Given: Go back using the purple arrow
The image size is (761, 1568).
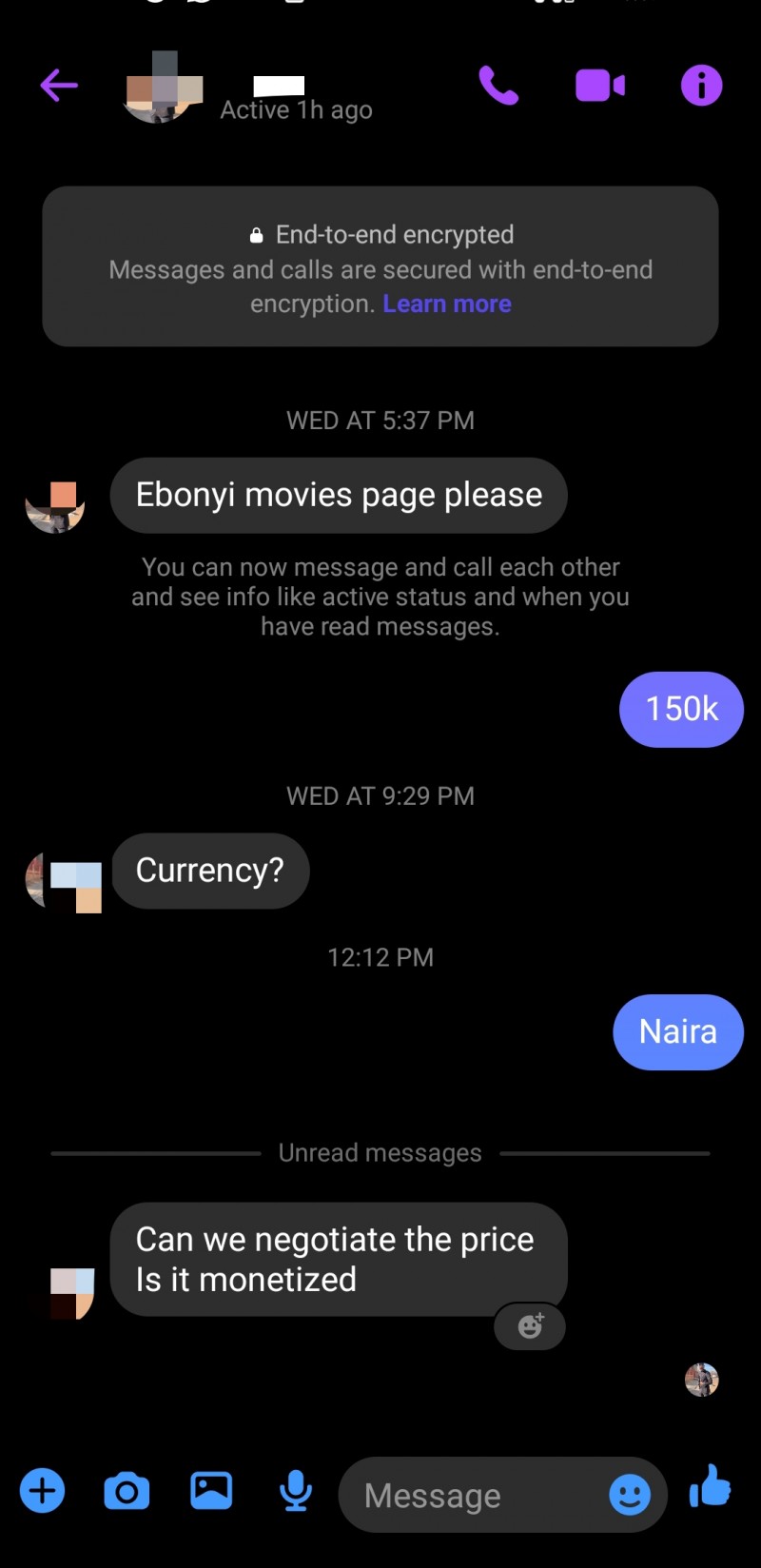Looking at the screenshot, I should click(x=59, y=86).
